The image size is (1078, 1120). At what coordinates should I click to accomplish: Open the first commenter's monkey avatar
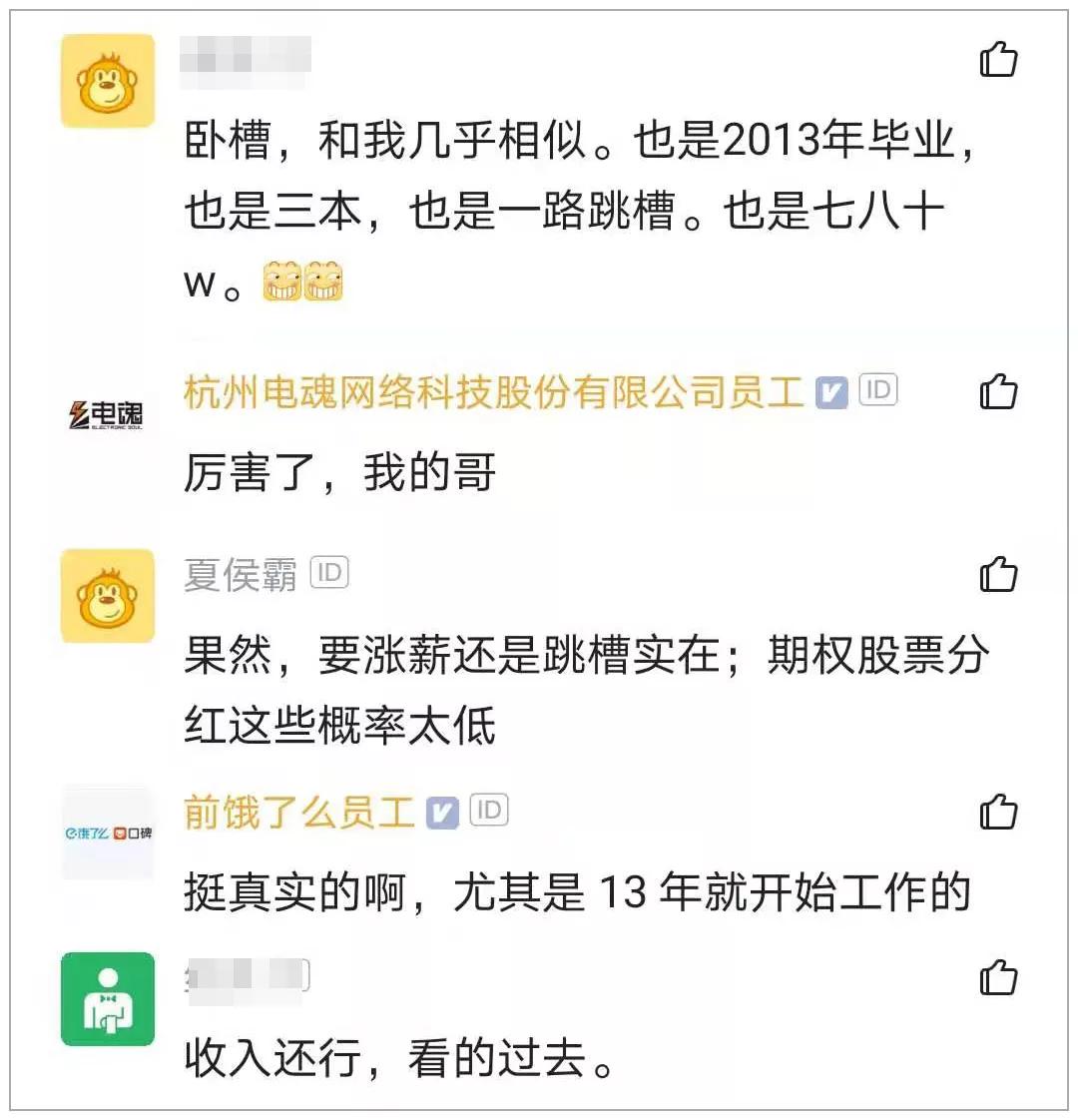pos(107,80)
